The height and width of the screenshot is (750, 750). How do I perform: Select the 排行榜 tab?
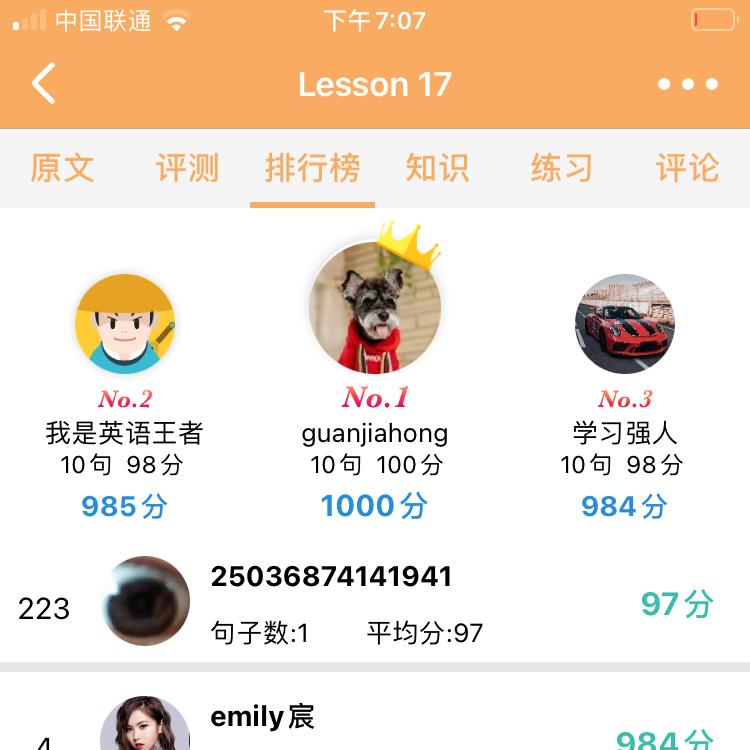(312, 168)
